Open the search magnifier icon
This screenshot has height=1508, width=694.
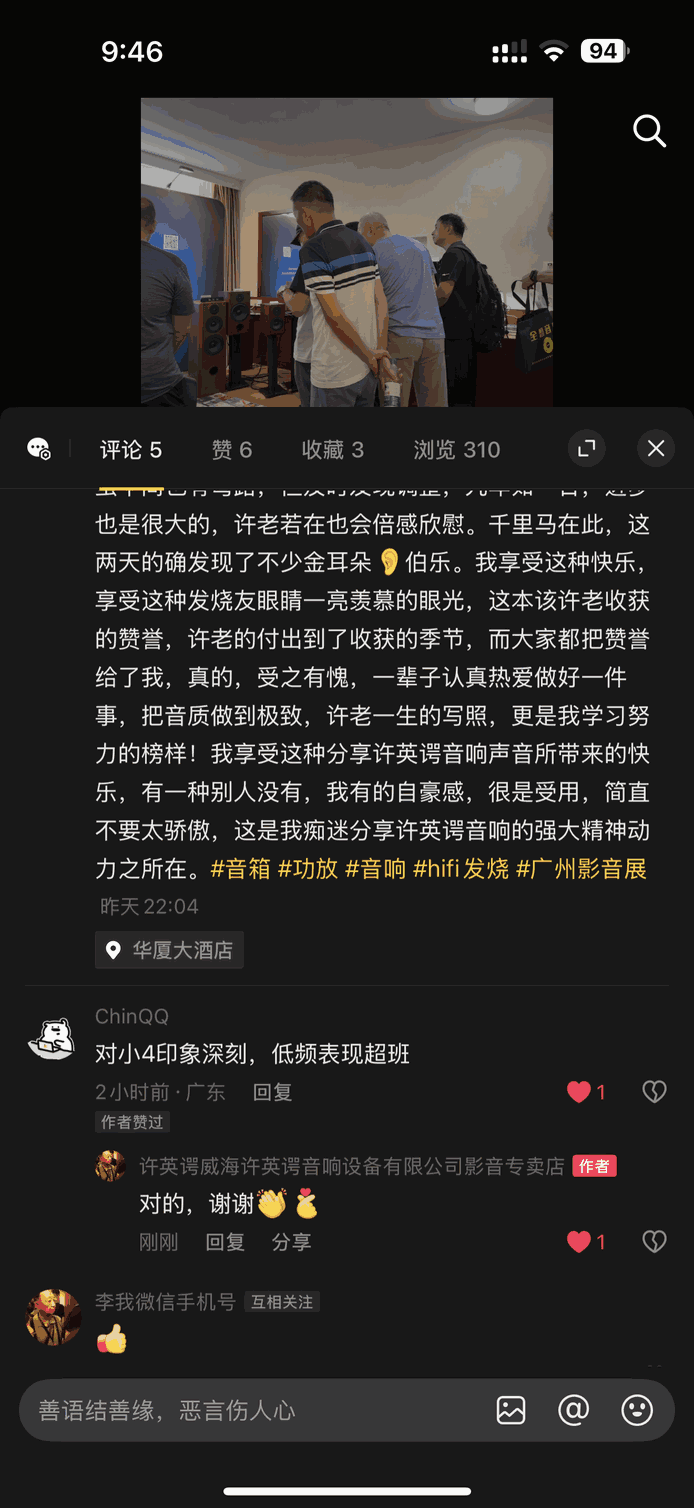649,131
